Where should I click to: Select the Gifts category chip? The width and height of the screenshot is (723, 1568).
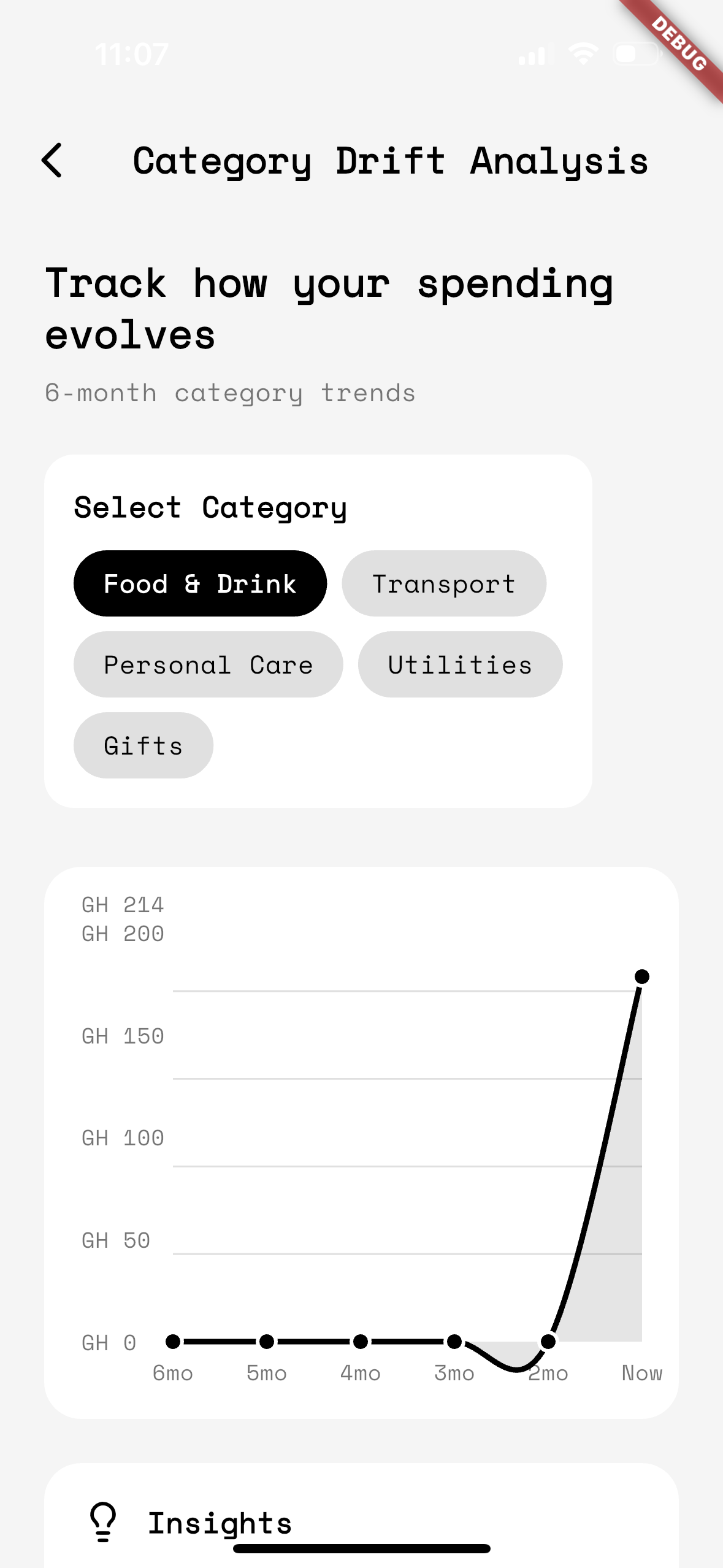click(x=143, y=745)
